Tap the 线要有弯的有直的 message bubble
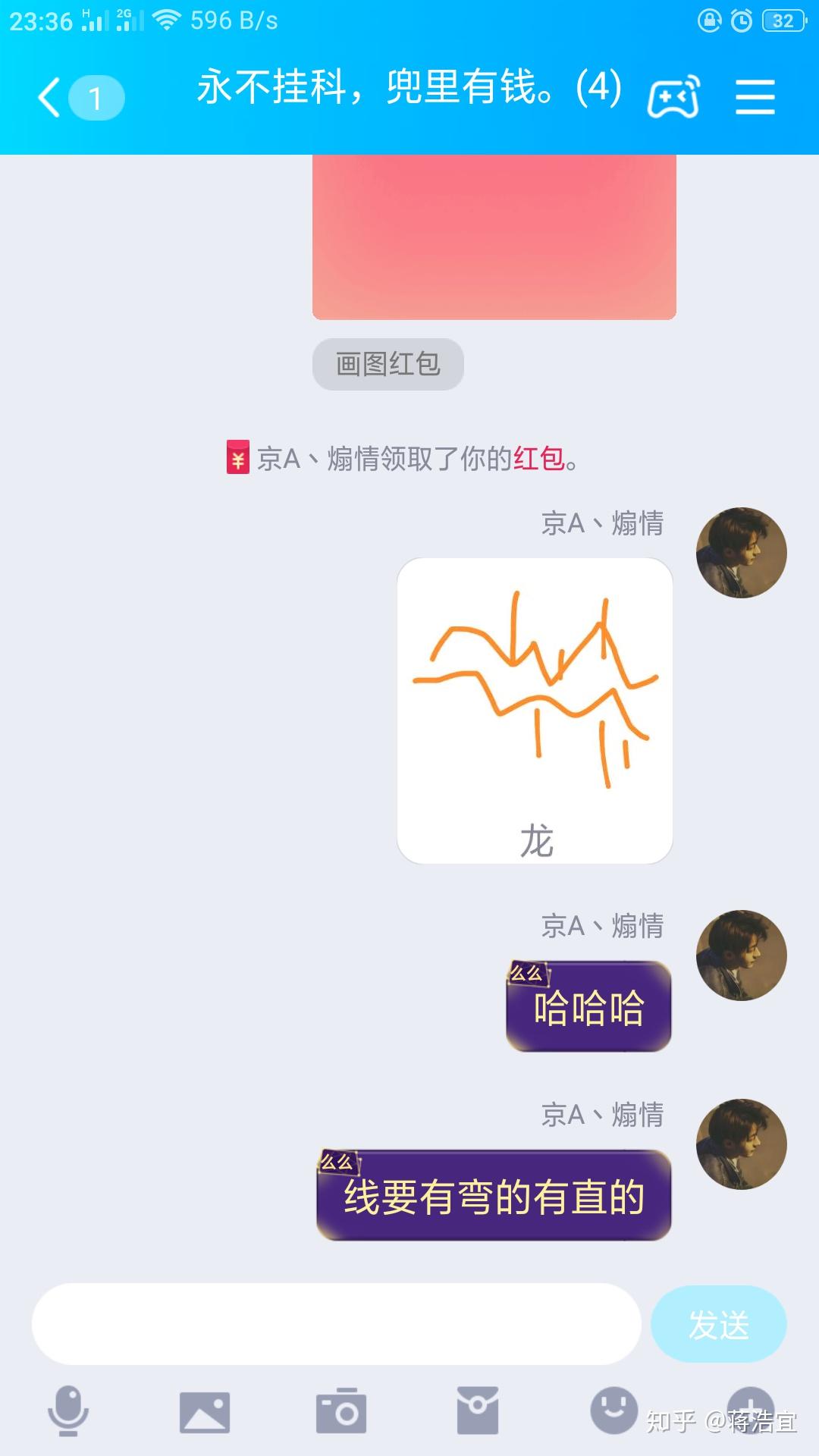 (493, 1191)
